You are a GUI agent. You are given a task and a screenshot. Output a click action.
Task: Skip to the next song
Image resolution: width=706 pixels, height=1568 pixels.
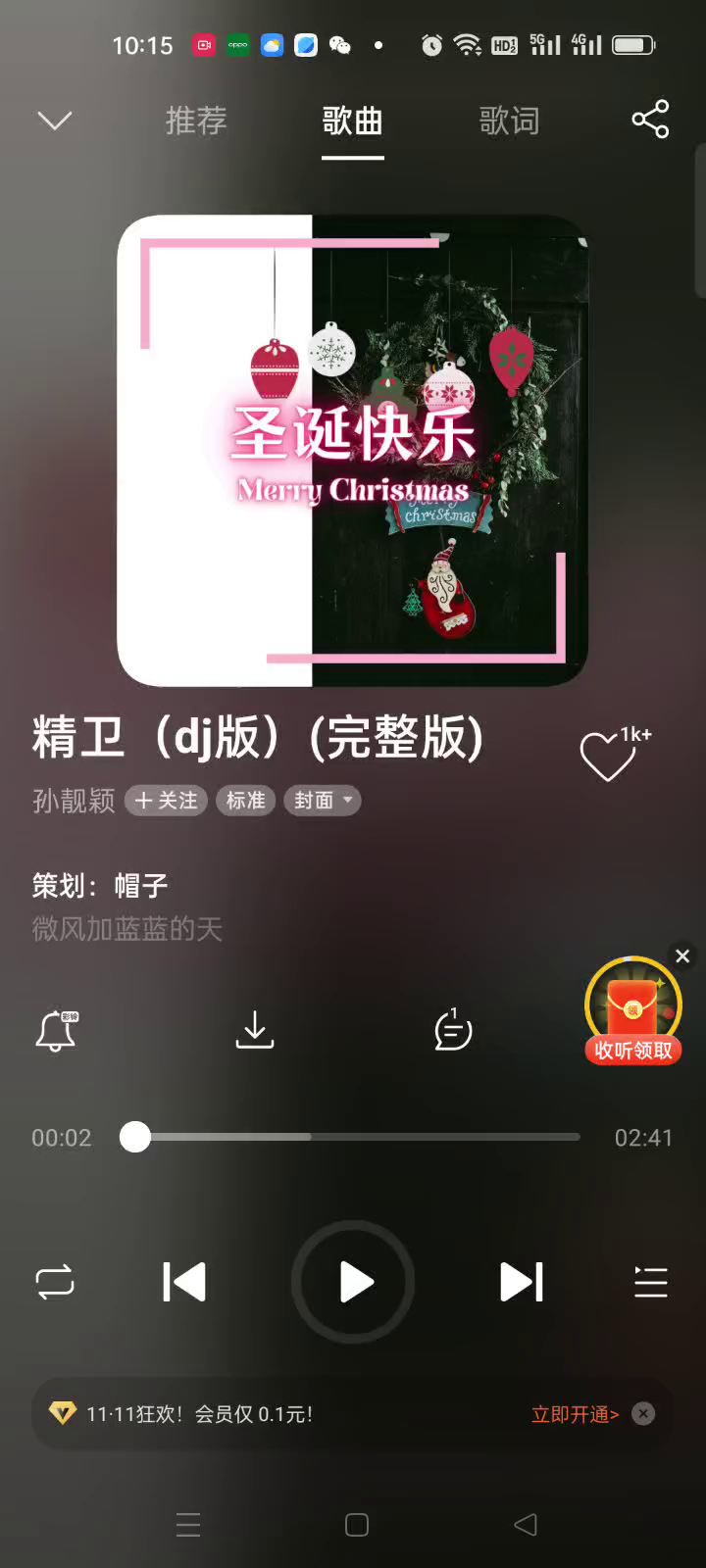[x=522, y=1282]
